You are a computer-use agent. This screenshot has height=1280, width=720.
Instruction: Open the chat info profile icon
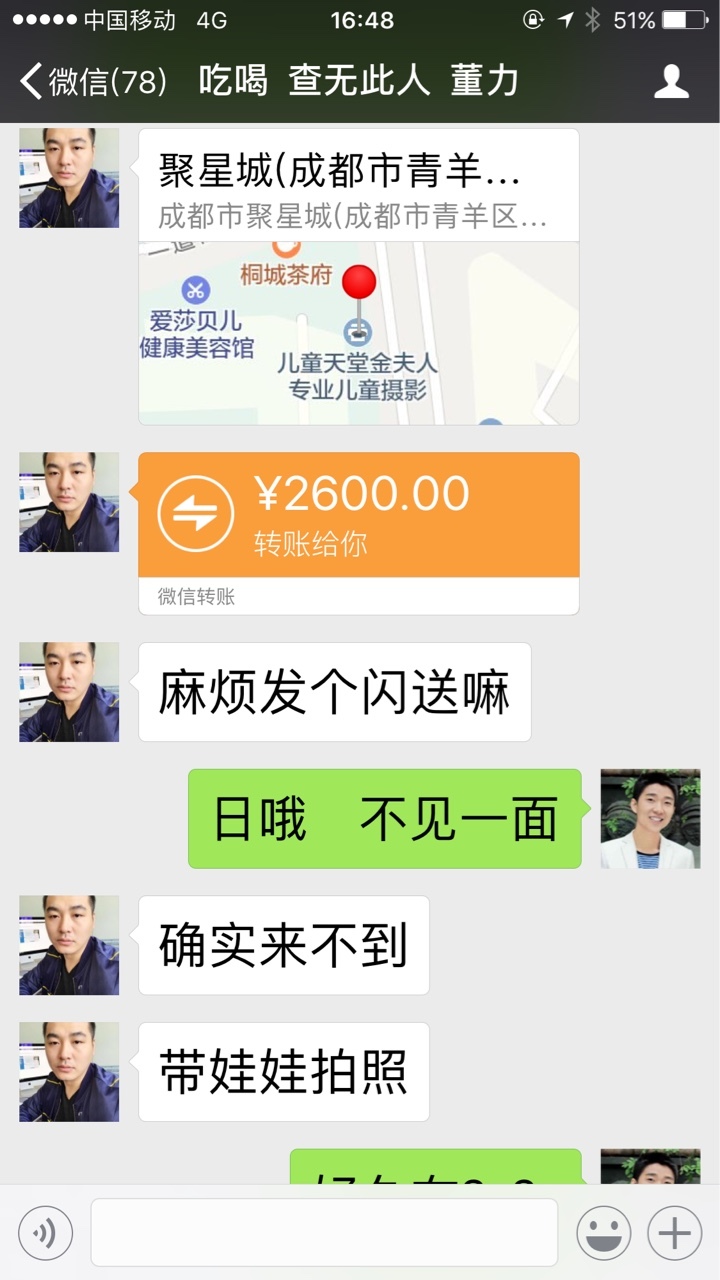coord(671,82)
